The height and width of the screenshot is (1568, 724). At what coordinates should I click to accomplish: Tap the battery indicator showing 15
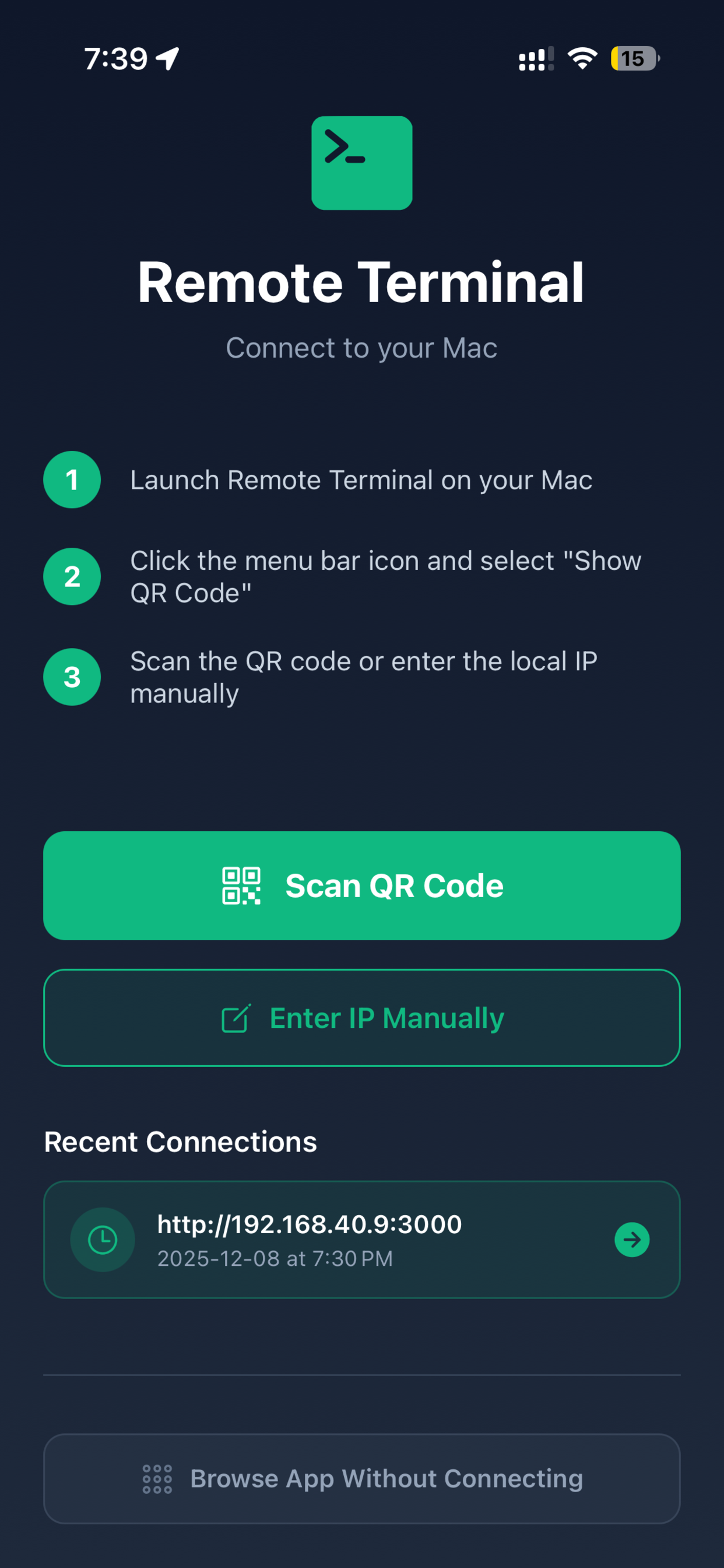click(x=633, y=58)
